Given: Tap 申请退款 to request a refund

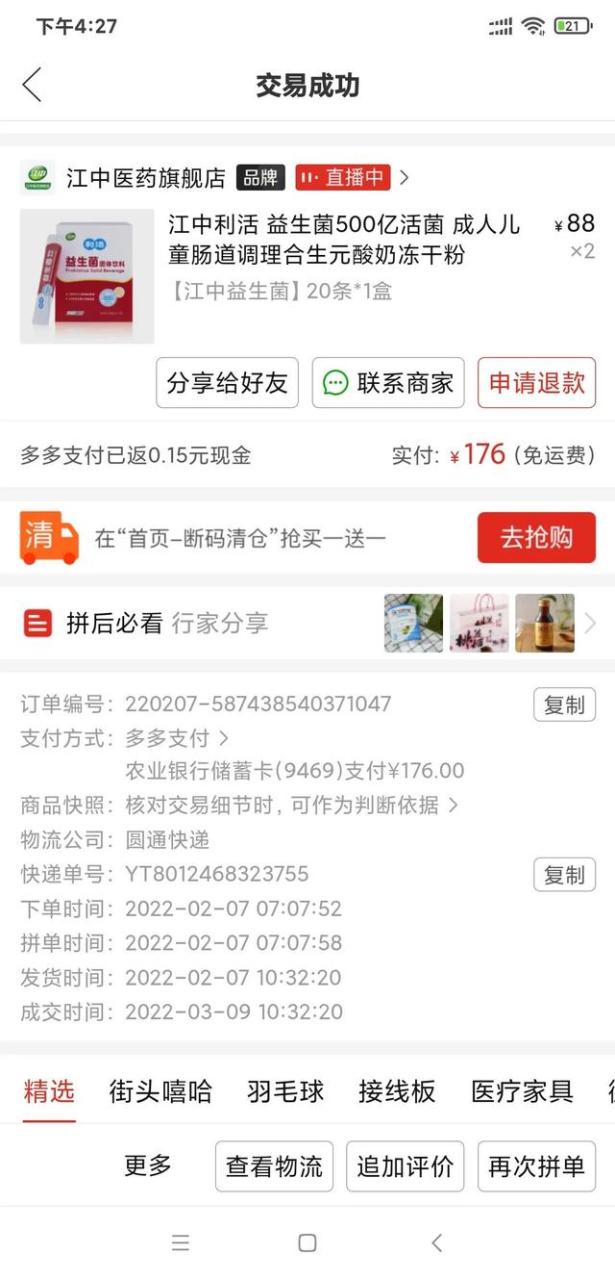Looking at the screenshot, I should (536, 383).
